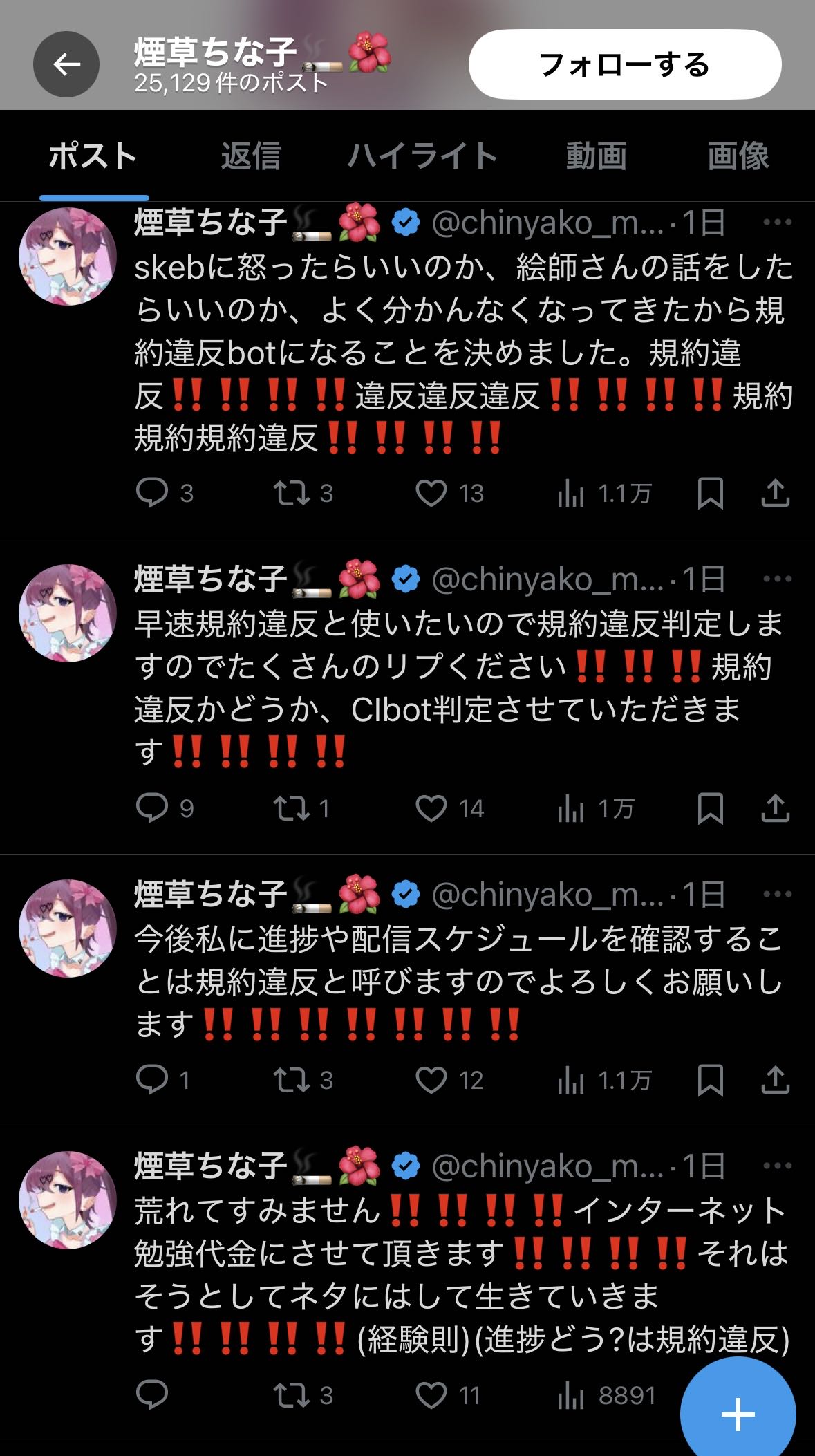Go back using the arrow button

(x=66, y=64)
